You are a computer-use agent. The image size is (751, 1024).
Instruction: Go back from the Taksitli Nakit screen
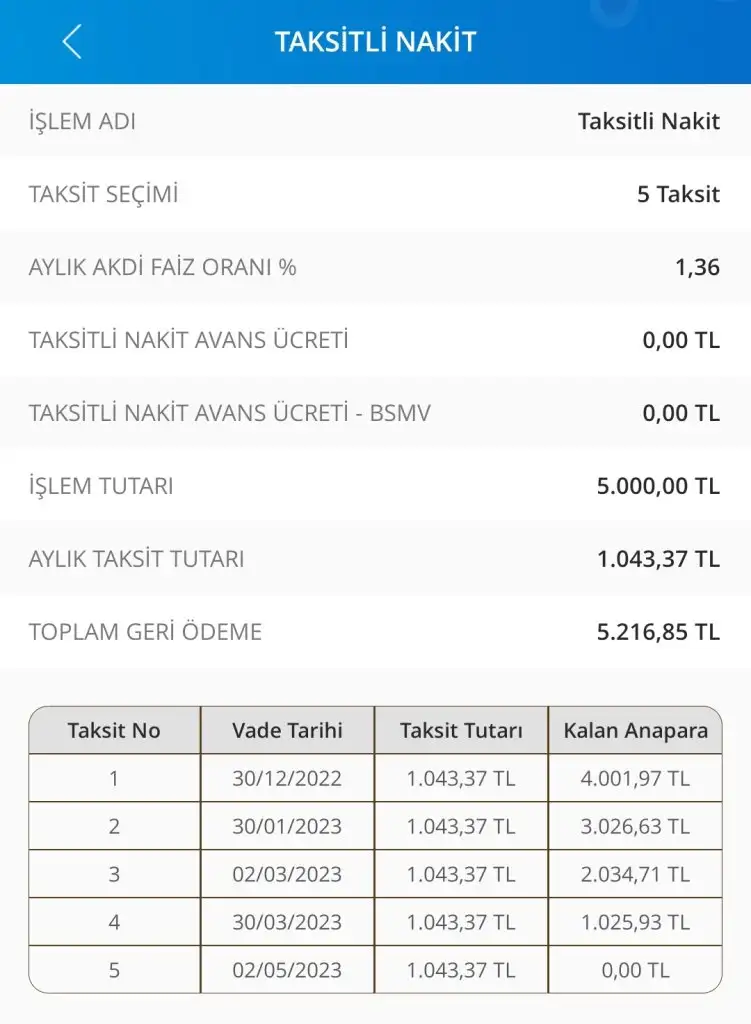click(x=71, y=42)
